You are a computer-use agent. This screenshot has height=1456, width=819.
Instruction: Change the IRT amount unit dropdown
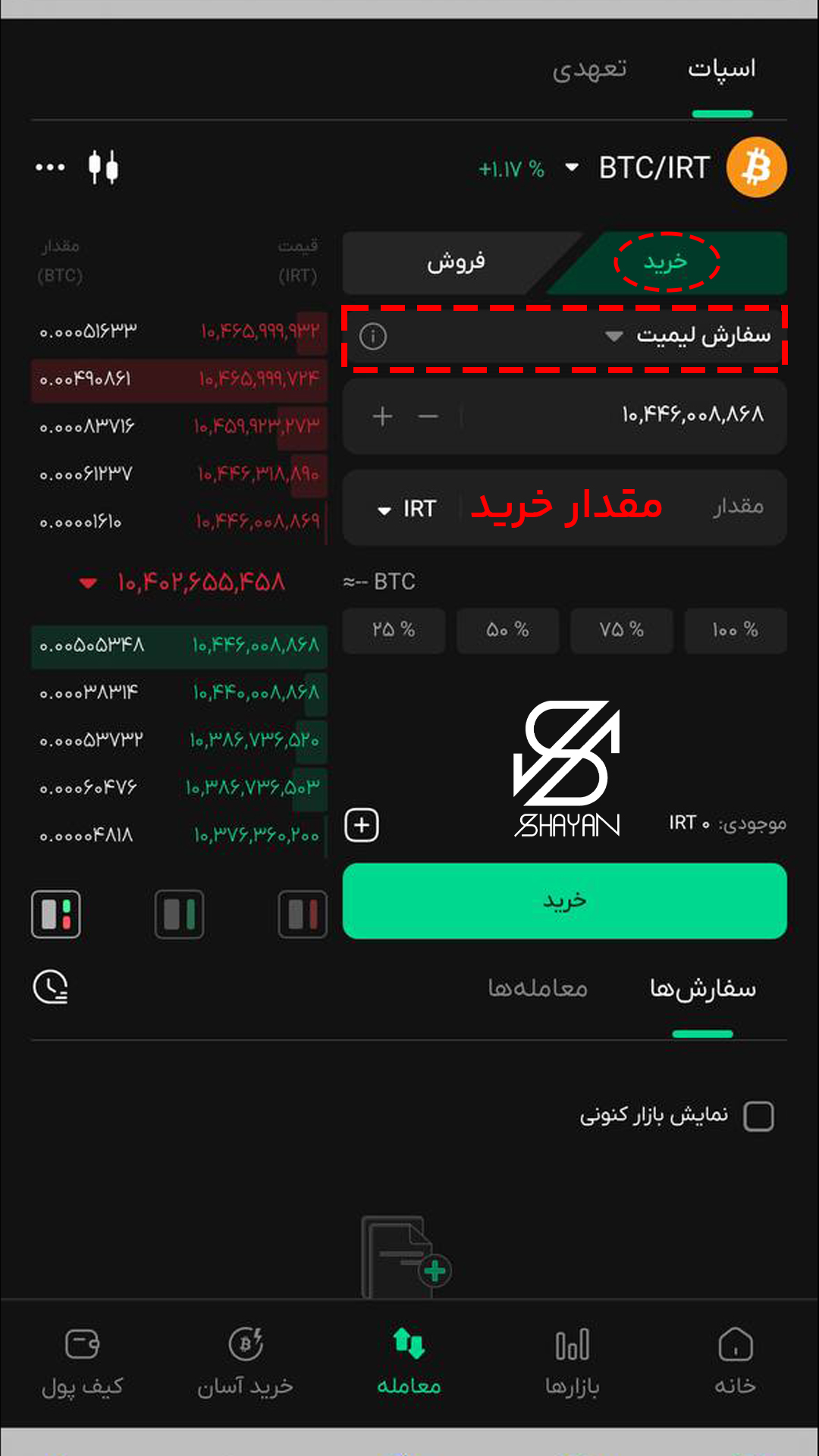click(x=408, y=509)
